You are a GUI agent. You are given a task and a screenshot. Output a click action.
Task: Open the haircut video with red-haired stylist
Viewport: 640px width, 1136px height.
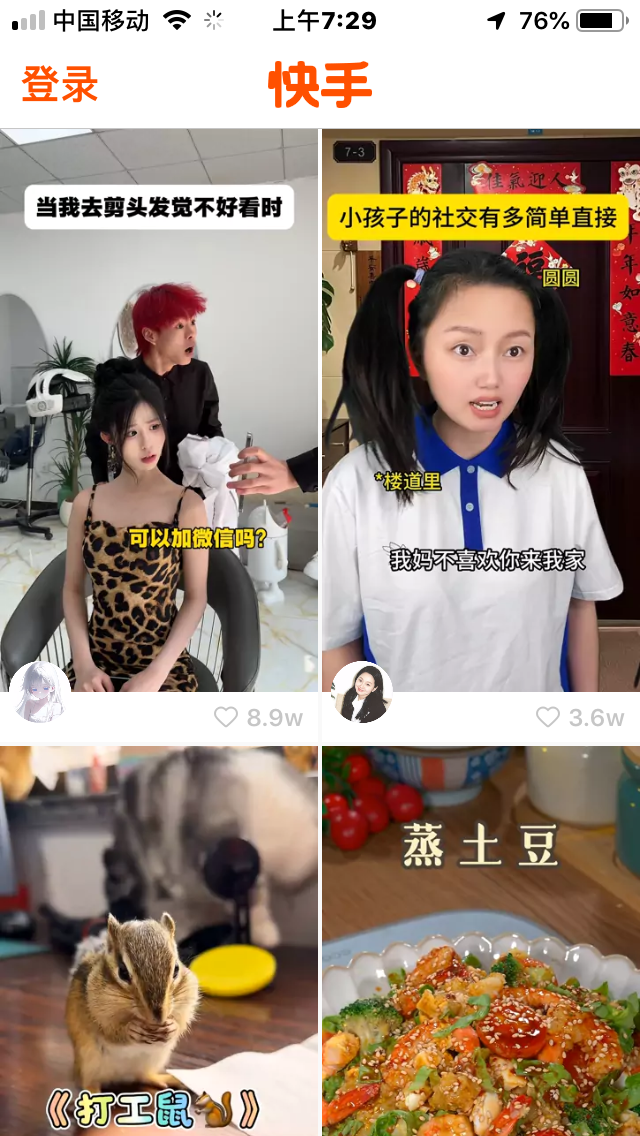(159, 410)
